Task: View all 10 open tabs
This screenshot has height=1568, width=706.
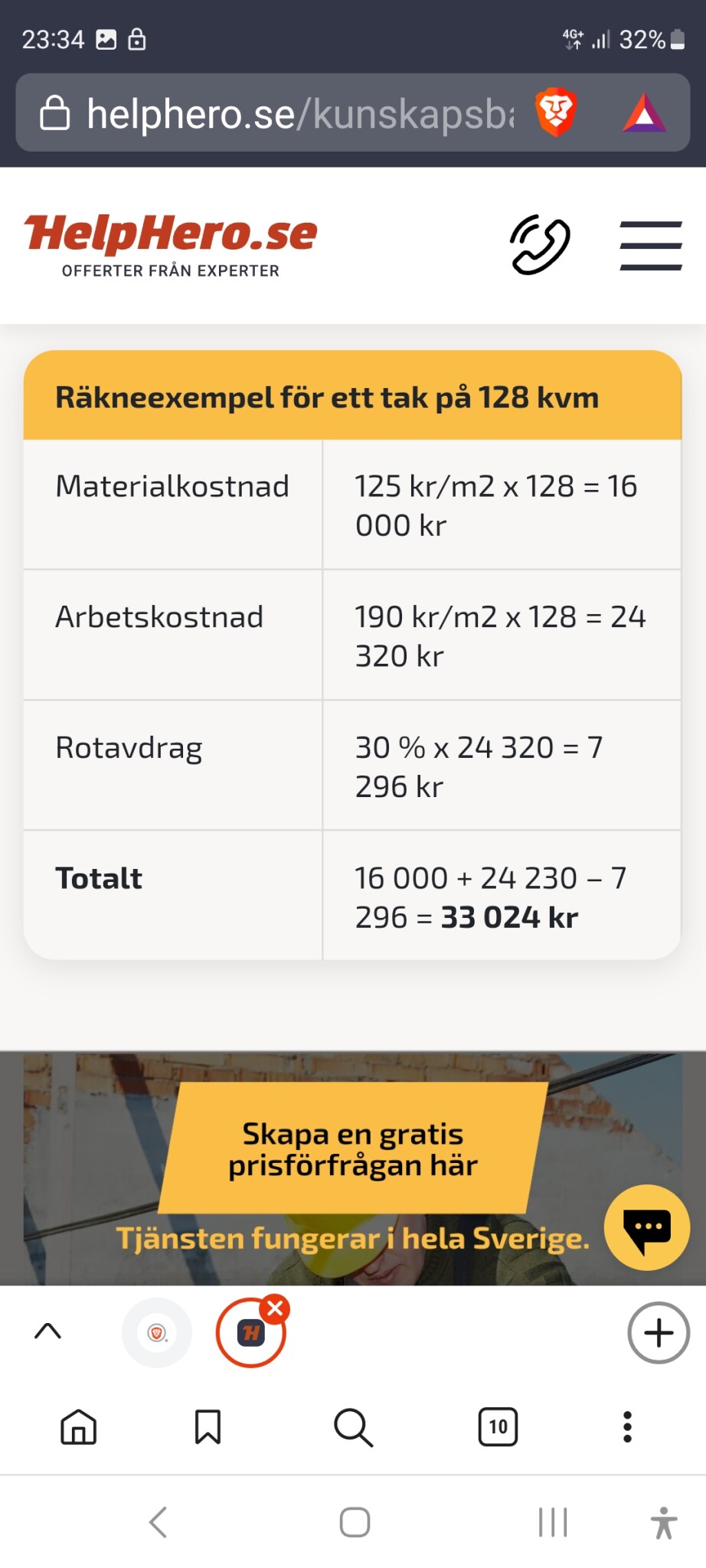Action: coord(498,1427)
